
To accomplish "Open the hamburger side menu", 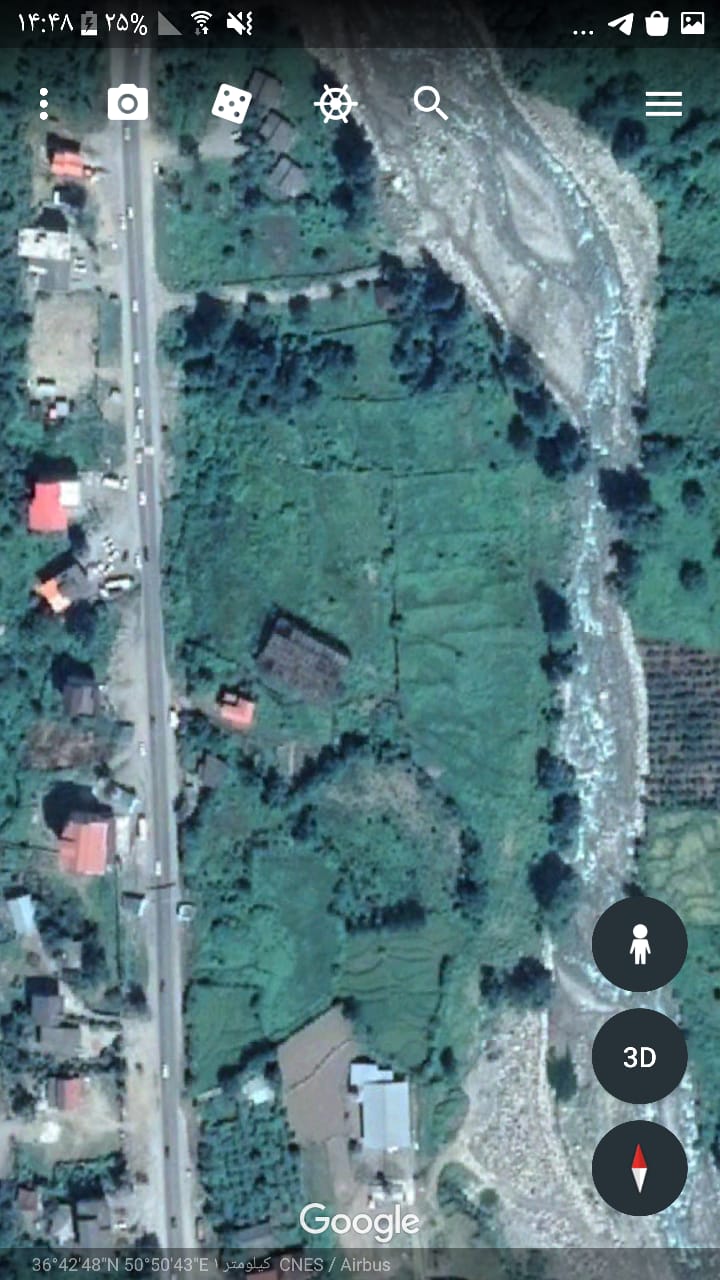I will pyautogui.click(x=663, y=103).
